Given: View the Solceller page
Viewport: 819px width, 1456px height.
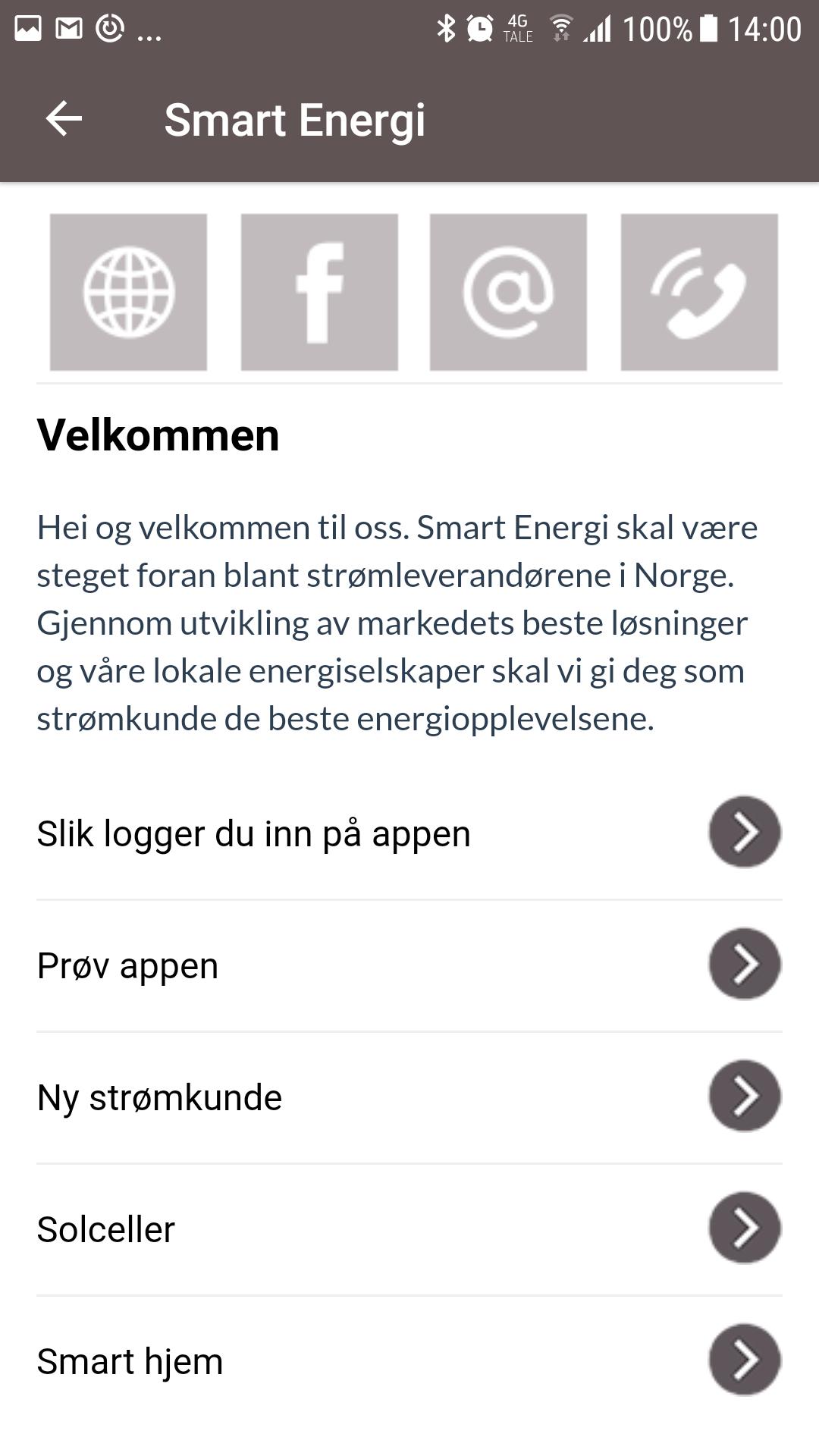Looking at the screenshot, I should 409,1229.
